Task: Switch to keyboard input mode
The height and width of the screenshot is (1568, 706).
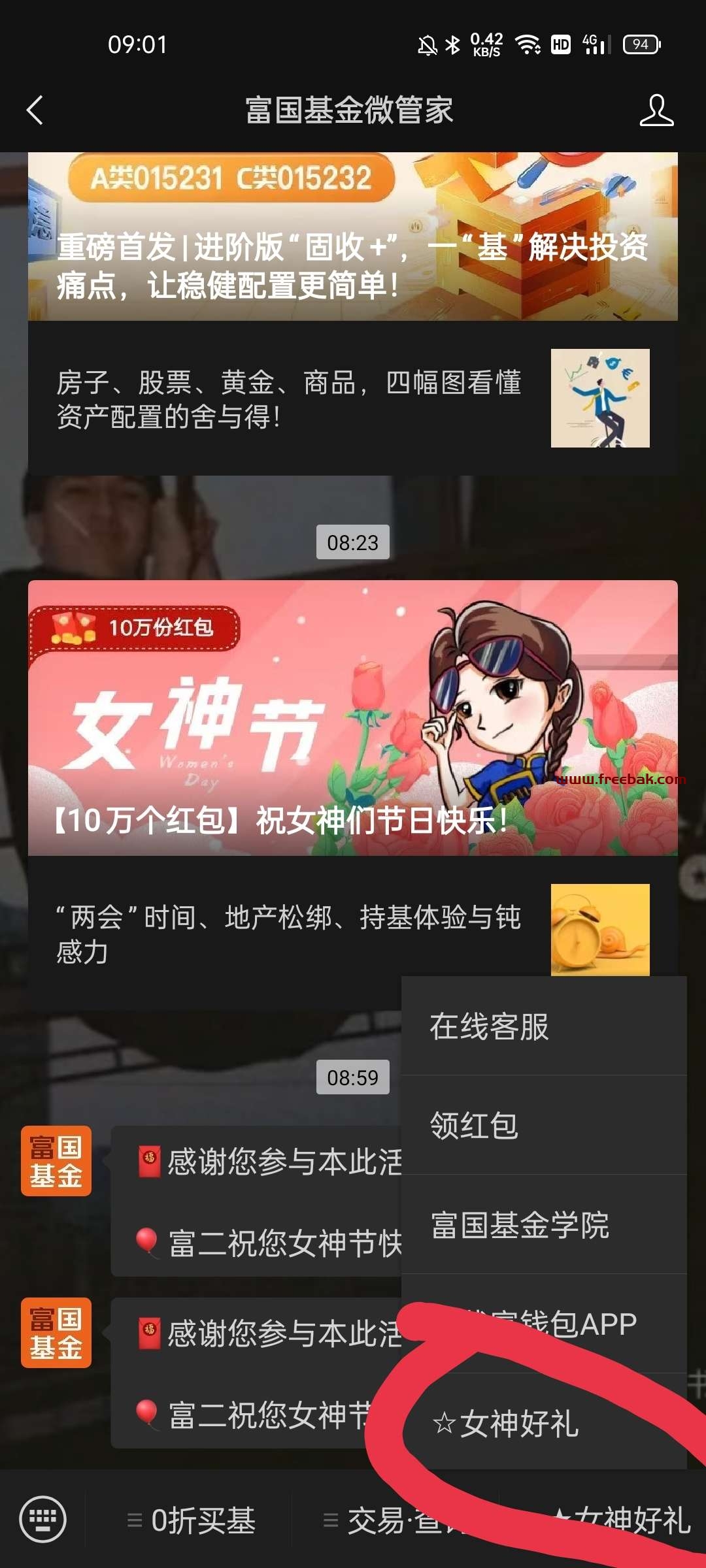Action: click(x=43, y=1519)
